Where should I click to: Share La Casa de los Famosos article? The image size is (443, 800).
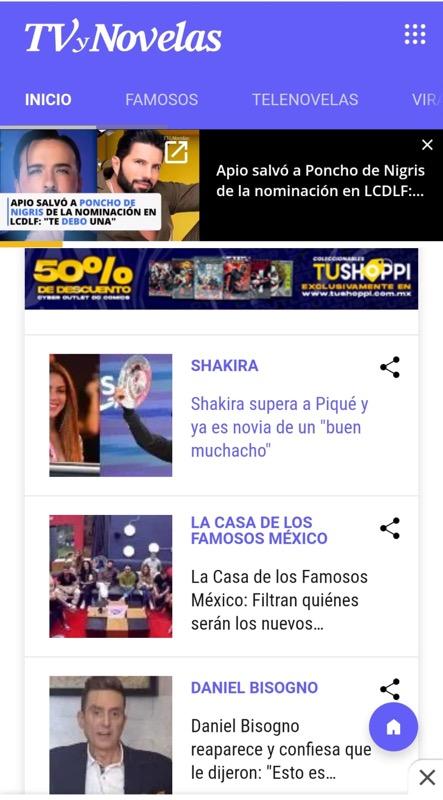tap(390, 528)
